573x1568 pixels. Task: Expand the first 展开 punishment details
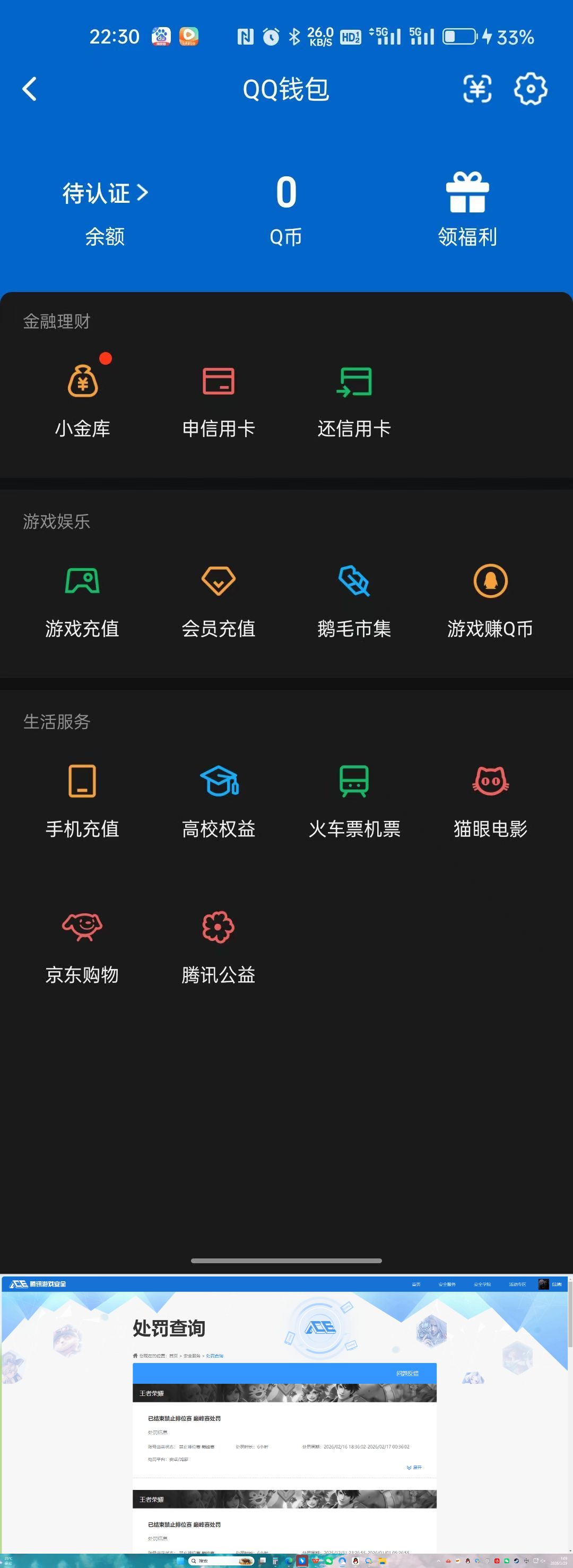click(414, 1468)
